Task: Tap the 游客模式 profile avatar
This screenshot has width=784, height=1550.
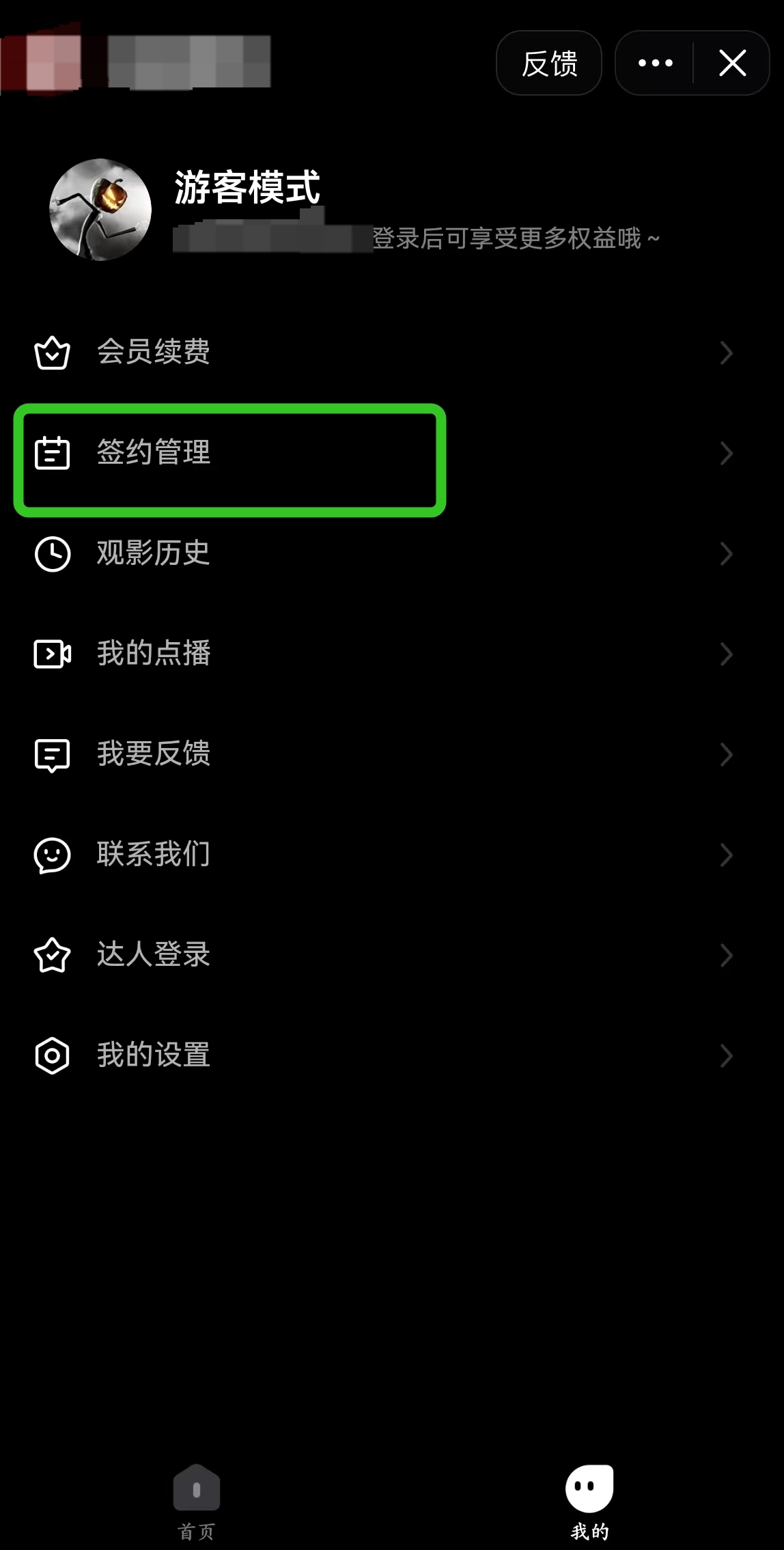Action: pos(100,210)
